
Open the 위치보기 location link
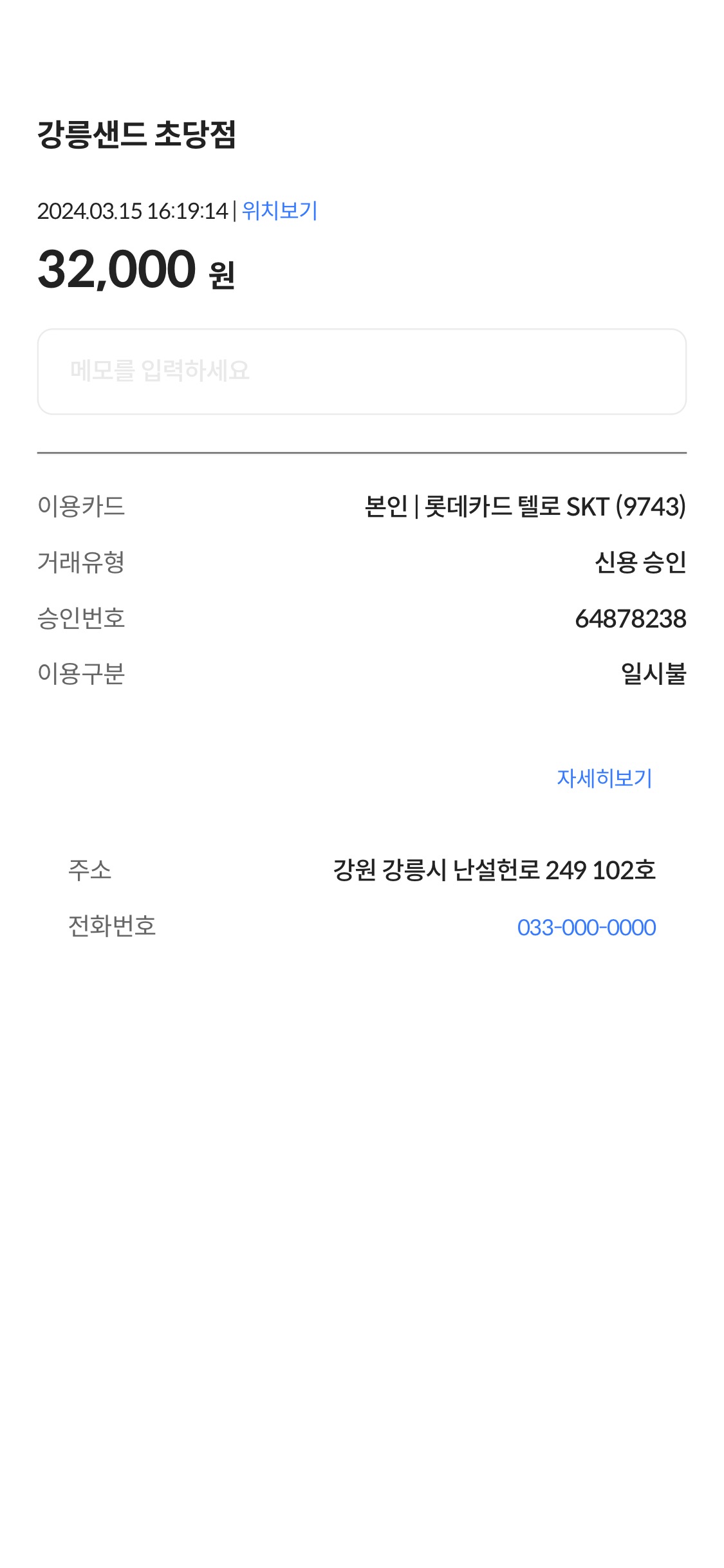pos(279,210)
